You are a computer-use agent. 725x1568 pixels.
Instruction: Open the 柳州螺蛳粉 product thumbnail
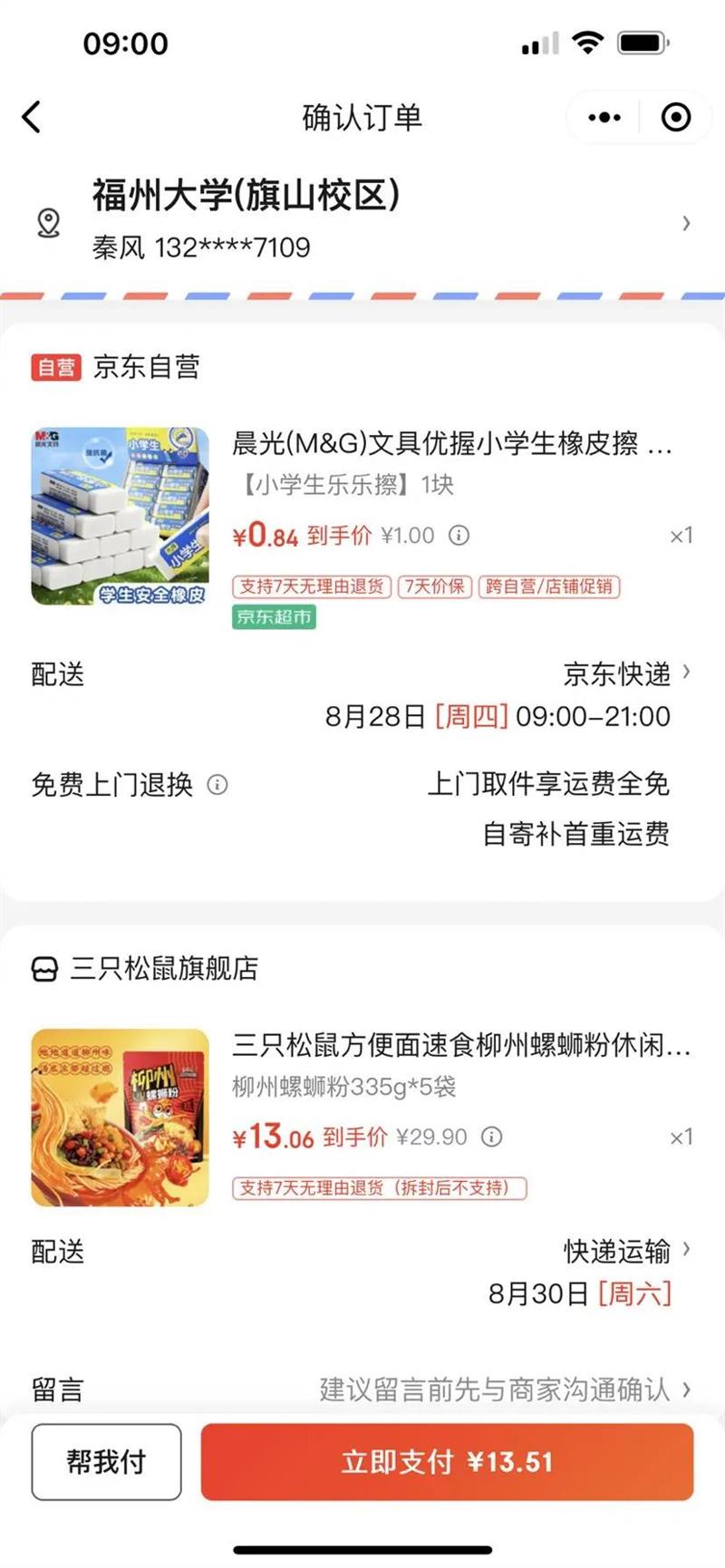120,1118
